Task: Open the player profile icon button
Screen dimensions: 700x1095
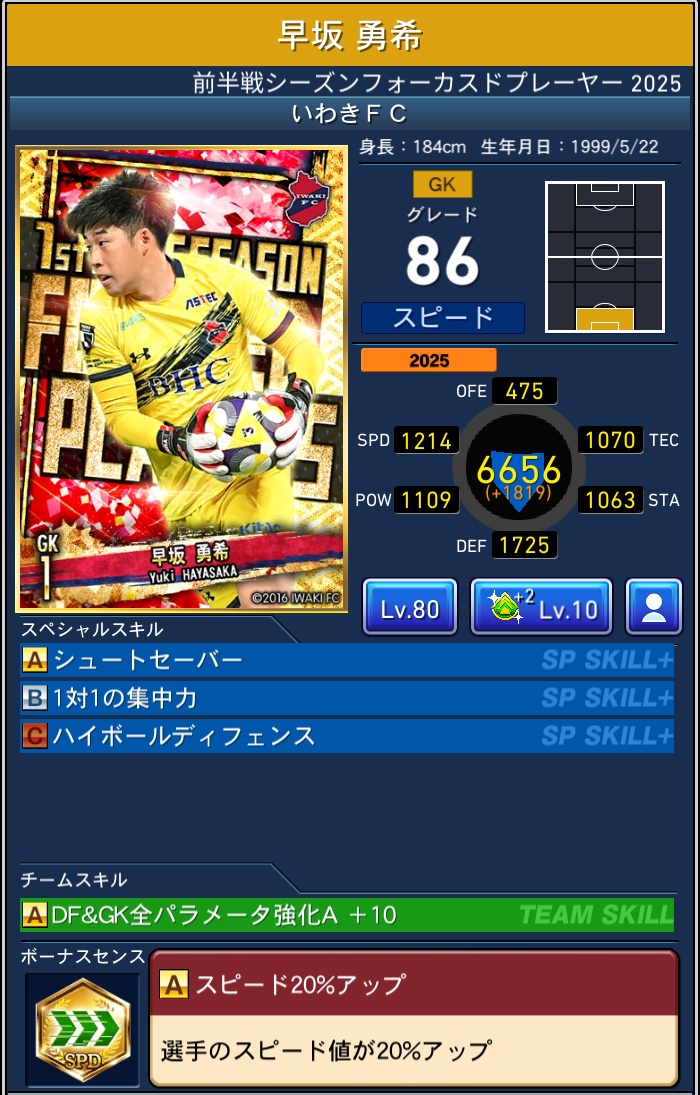Action: [654, 607]
